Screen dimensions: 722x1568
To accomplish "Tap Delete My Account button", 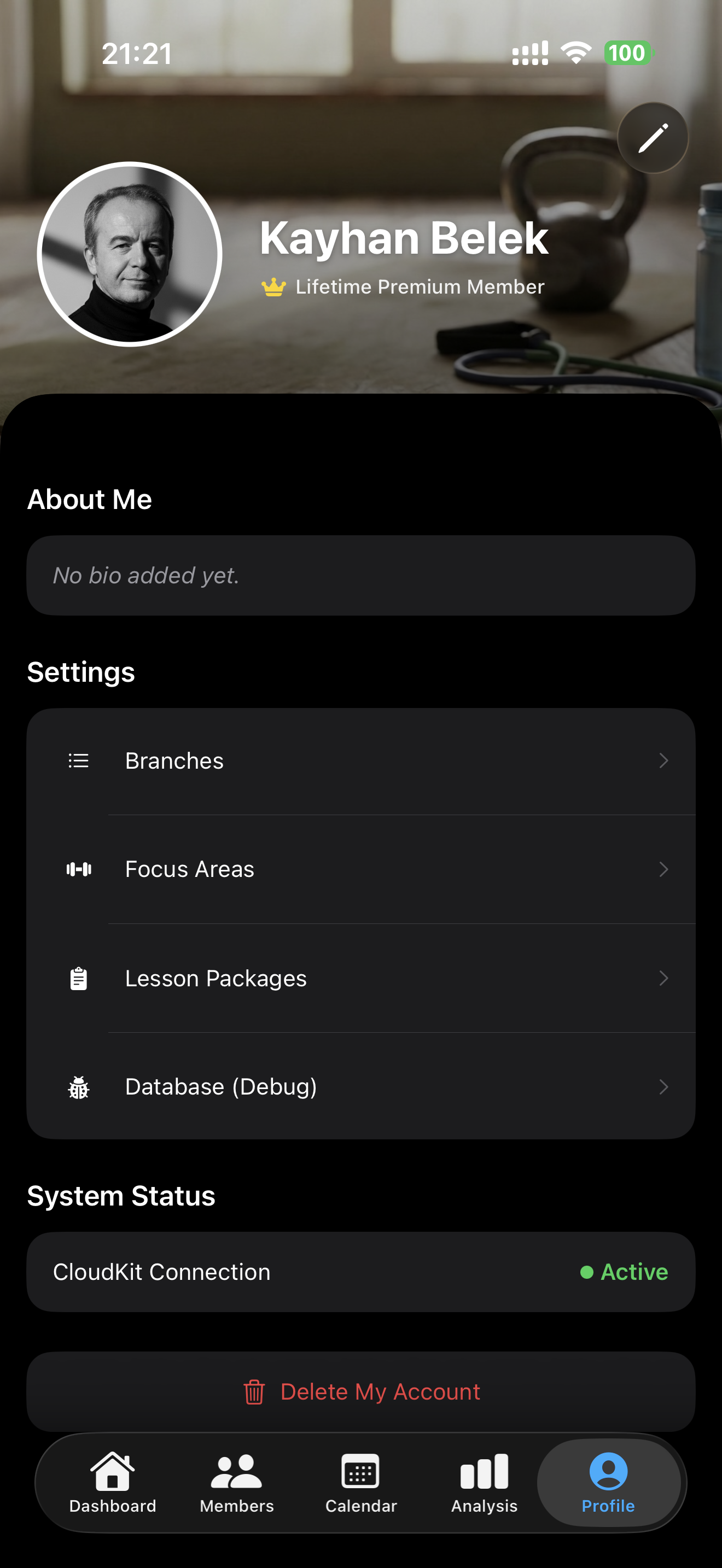I will tap(360, 1391).
